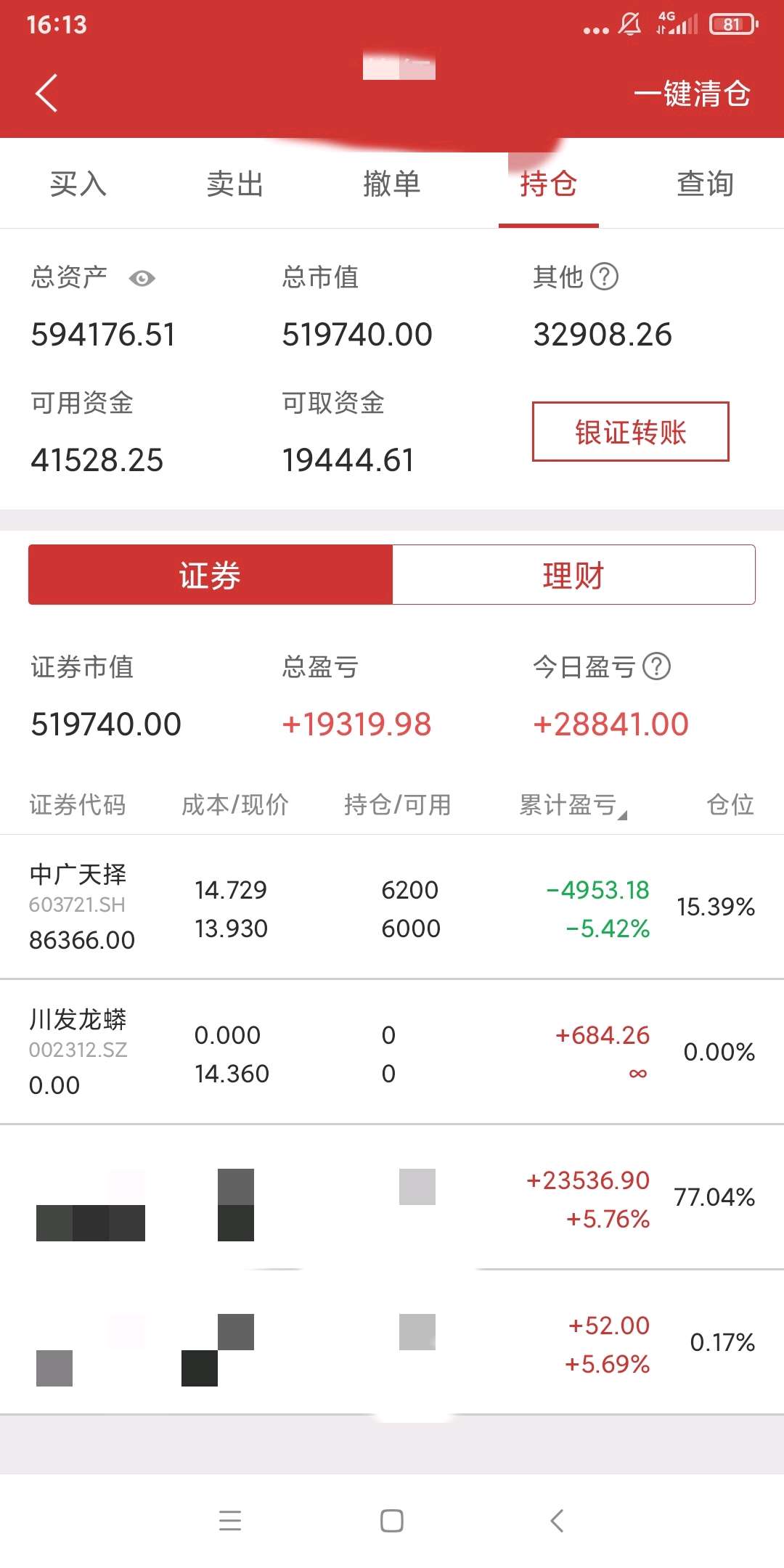Switch to the 理财 segment
The width and height of the screenshot is (784, 1568).
point(573,575)
